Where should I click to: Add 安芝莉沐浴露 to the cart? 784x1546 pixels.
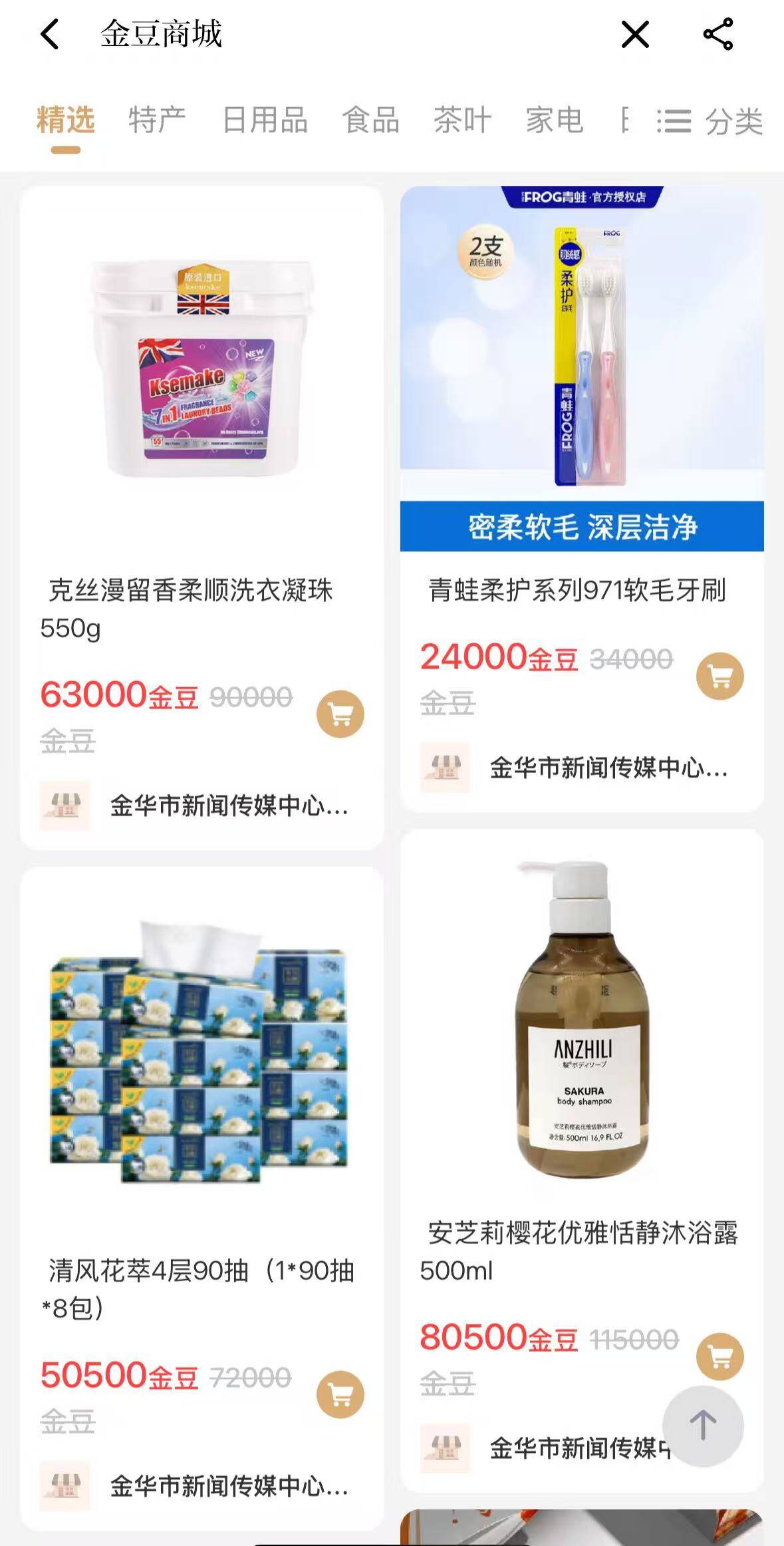719,1356
